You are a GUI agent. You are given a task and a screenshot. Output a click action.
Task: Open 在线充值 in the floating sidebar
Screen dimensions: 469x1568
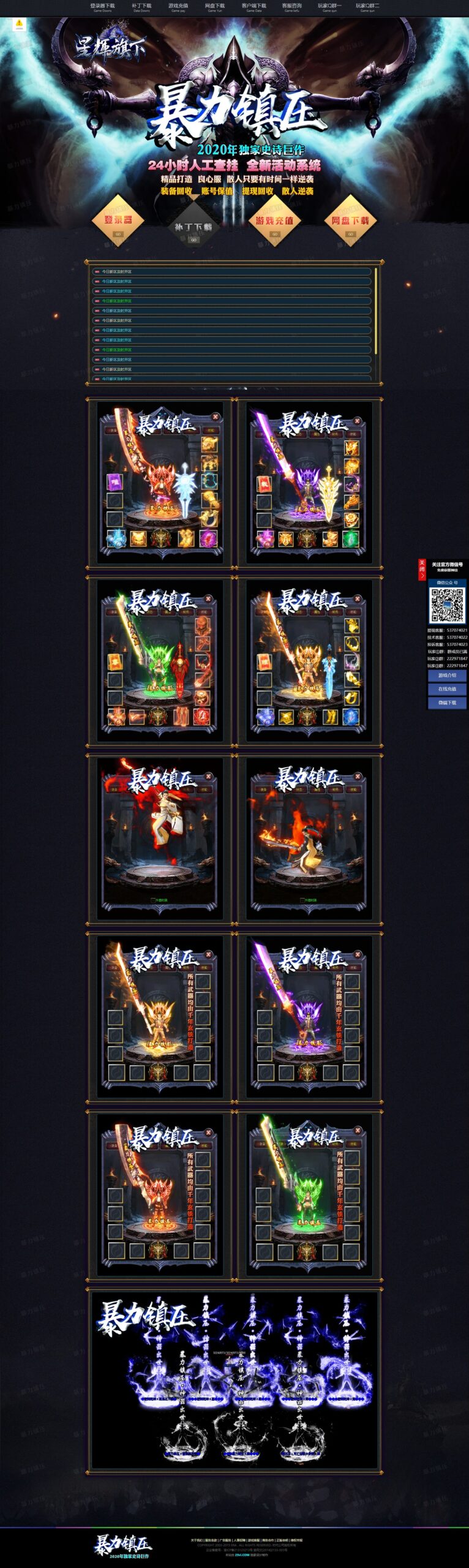click(x=447, y=689)
